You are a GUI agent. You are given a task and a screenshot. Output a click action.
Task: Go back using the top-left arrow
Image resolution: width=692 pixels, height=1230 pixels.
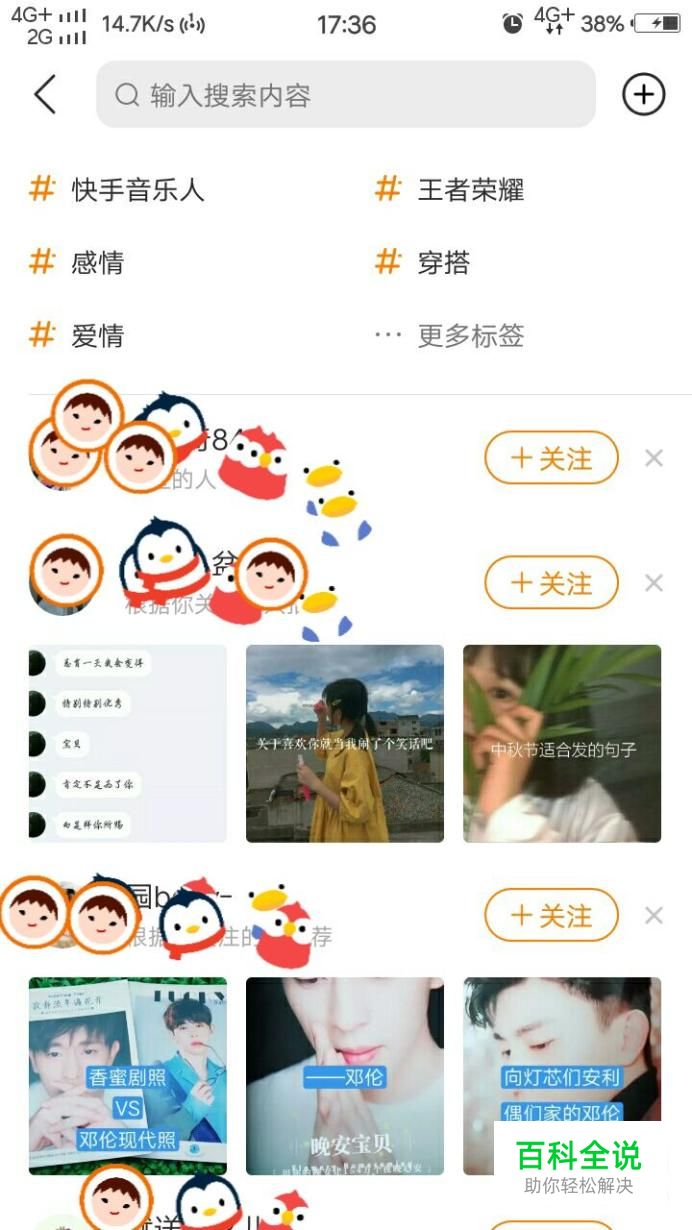[x=45, y=95]
